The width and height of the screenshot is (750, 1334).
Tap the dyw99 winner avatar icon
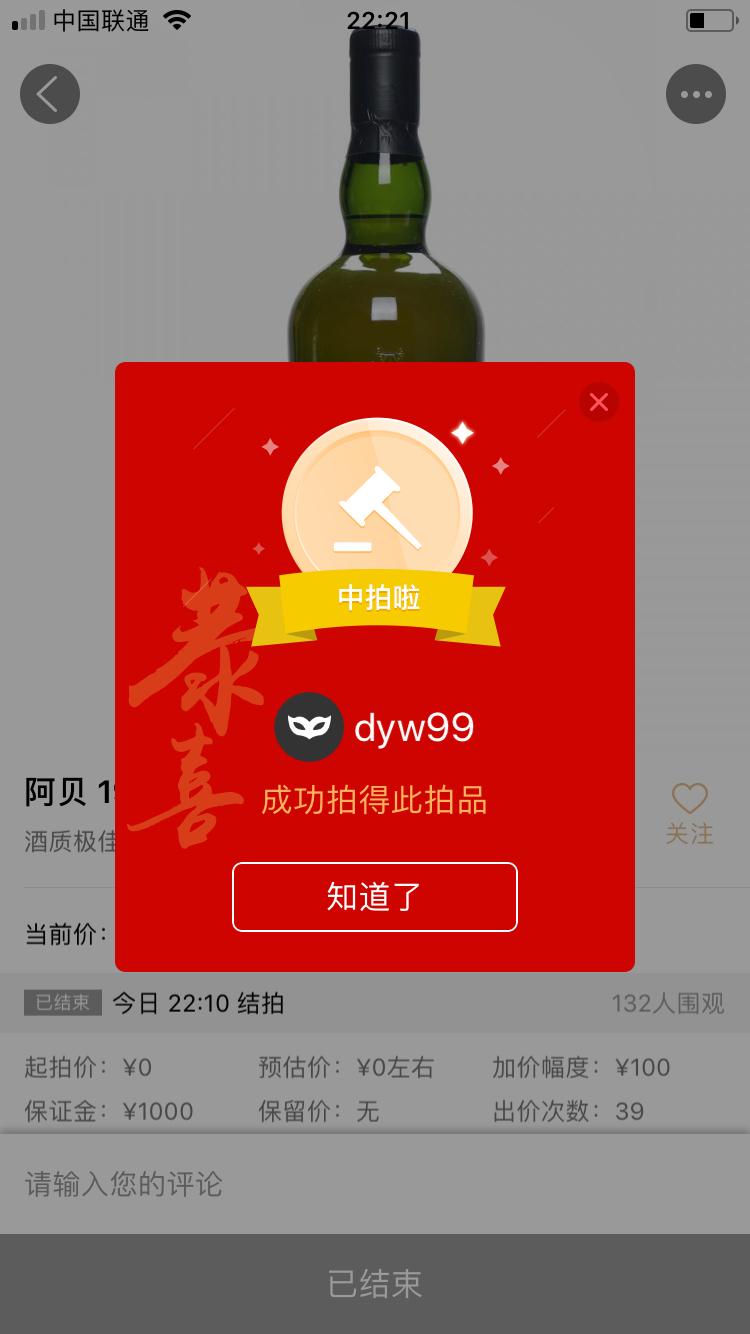pos(310,727)
